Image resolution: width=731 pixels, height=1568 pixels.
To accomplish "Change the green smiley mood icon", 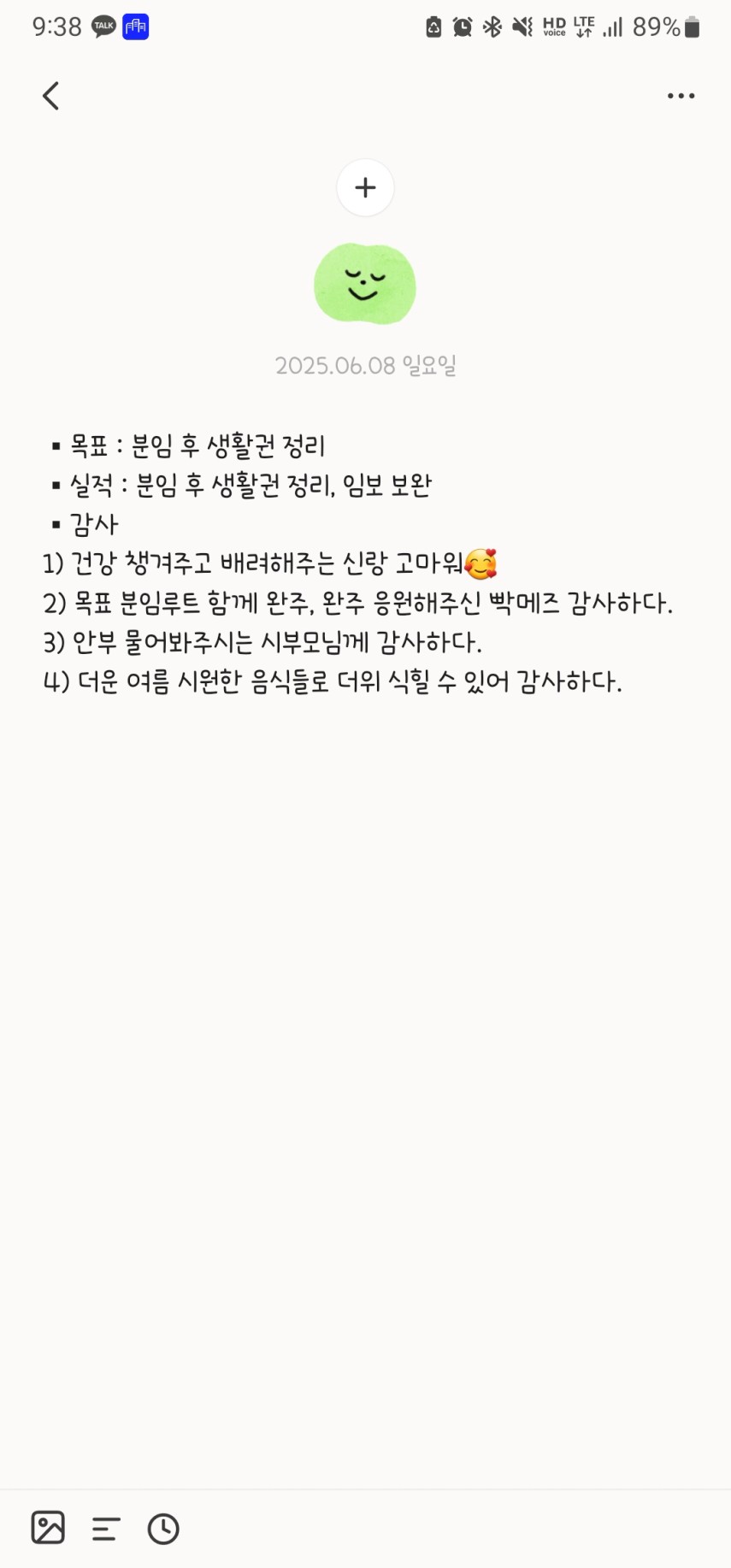I will click(365, 285).
